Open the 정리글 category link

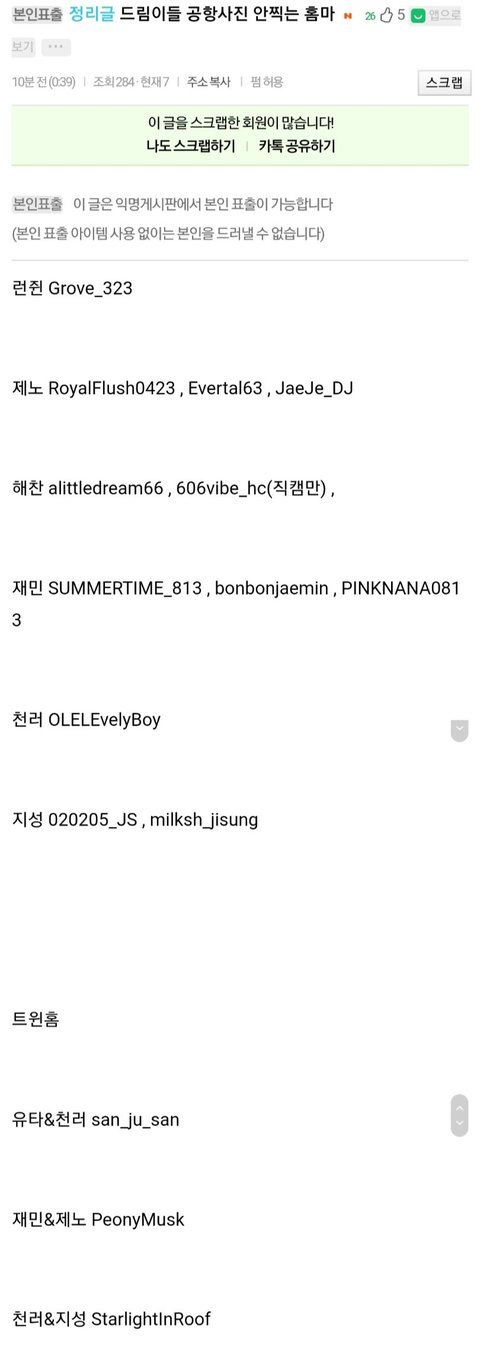91,14
